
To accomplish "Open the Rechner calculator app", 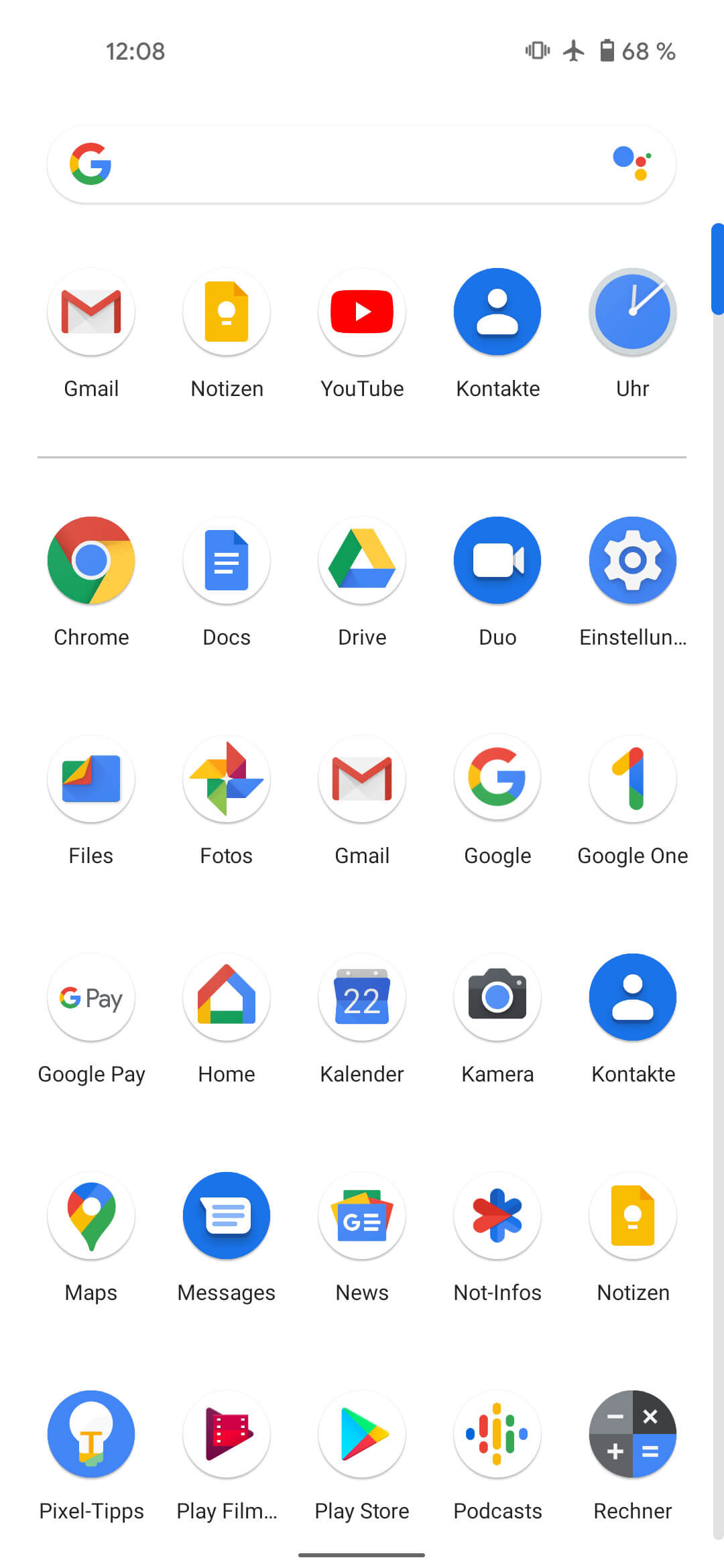I will [x=632, y=1434].
